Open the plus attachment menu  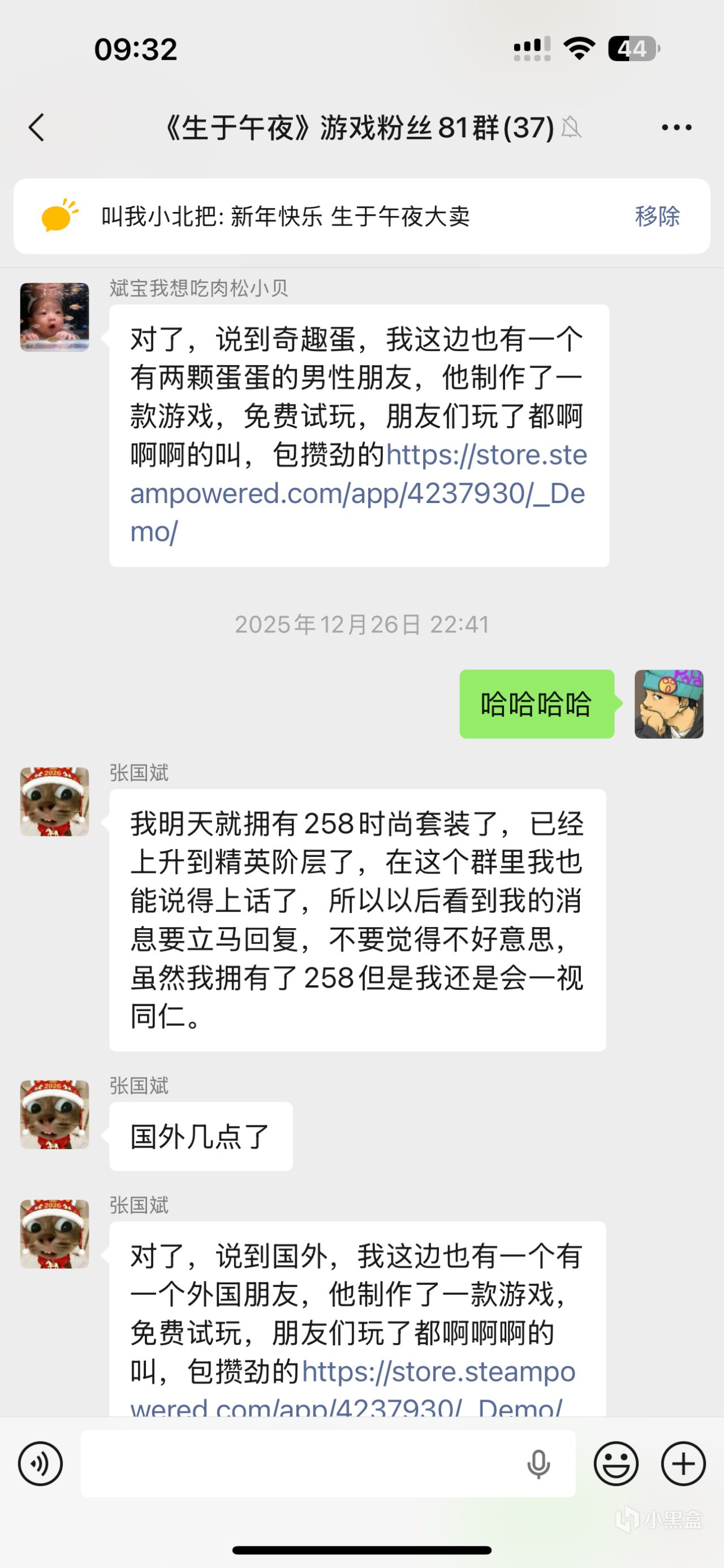tap(683, 1463)
